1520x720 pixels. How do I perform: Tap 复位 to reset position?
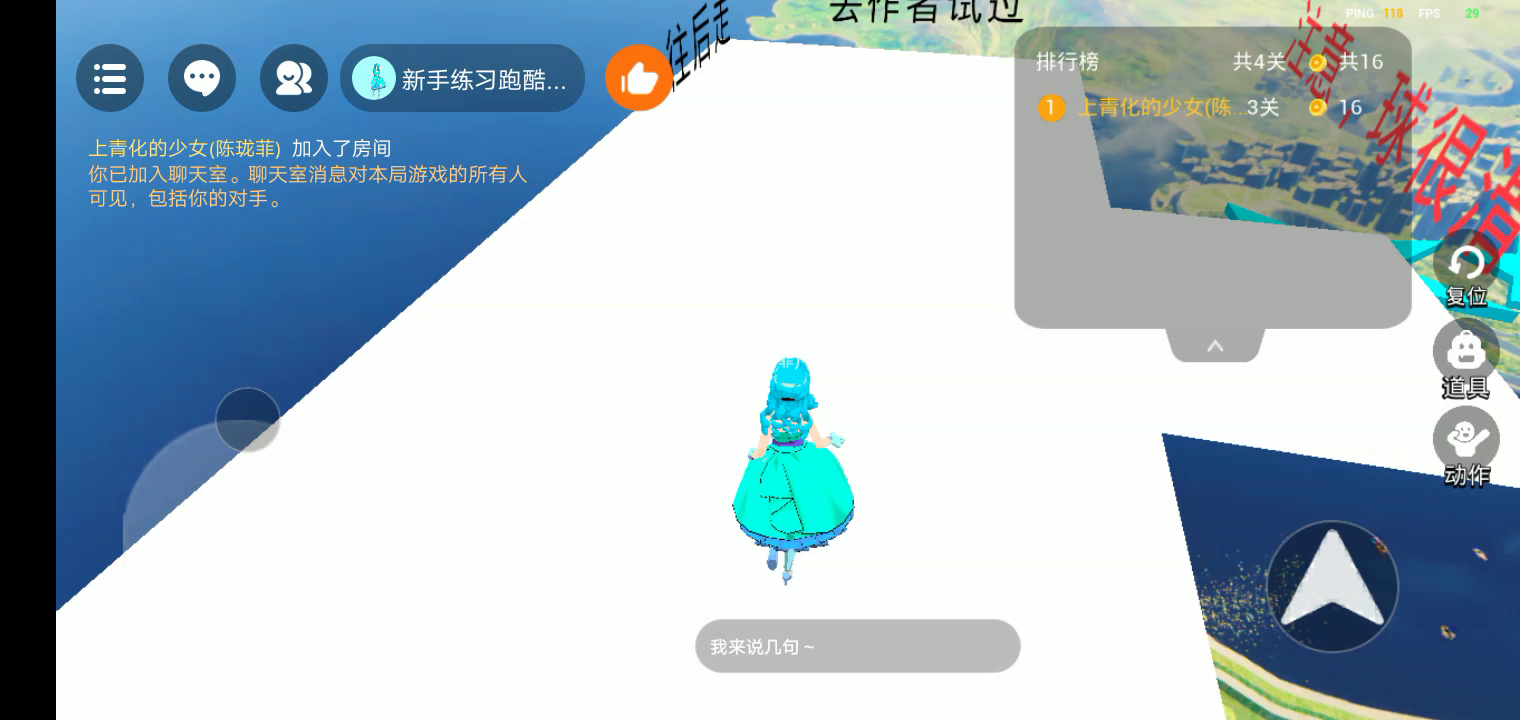pyautogui.click(x=1466, y=266)
